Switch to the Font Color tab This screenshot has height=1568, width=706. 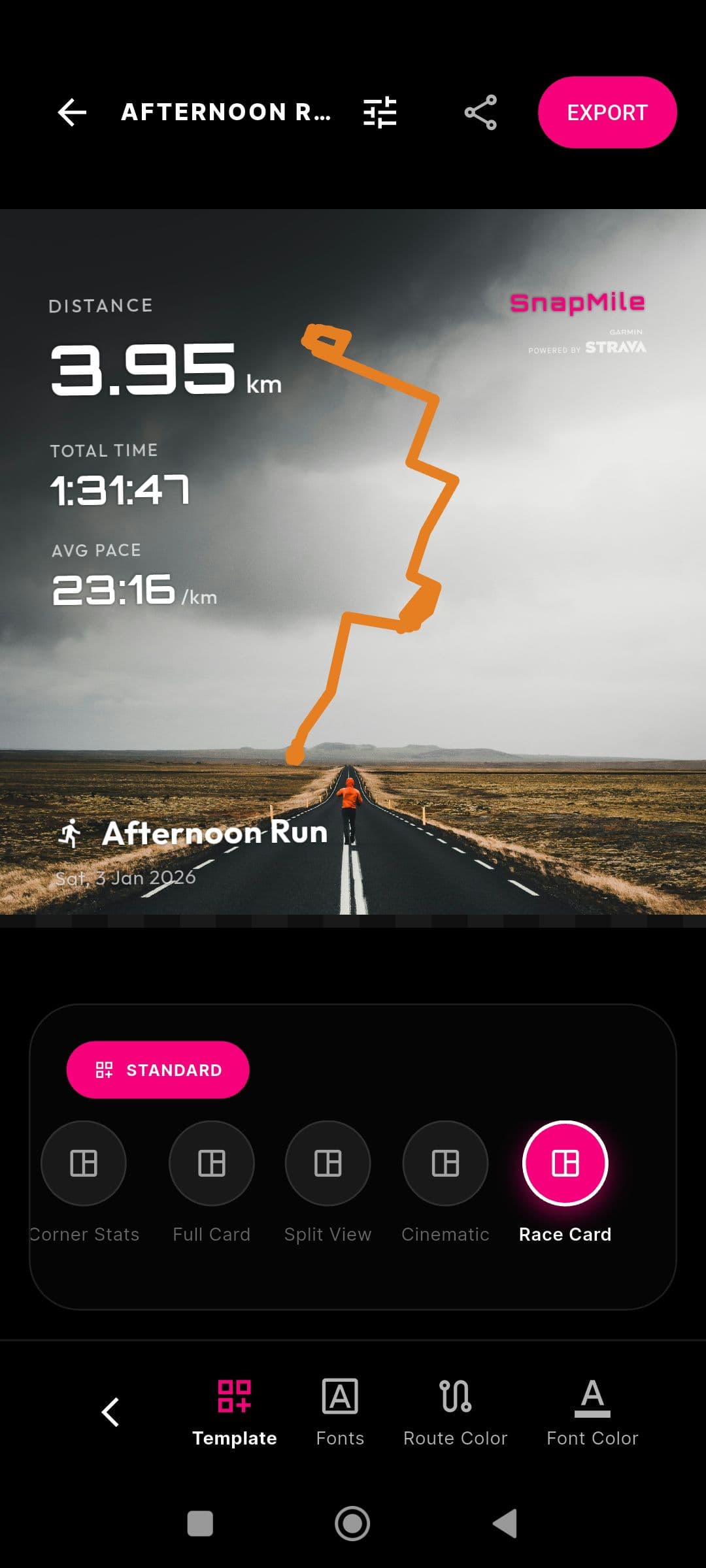coord(592,1396)
